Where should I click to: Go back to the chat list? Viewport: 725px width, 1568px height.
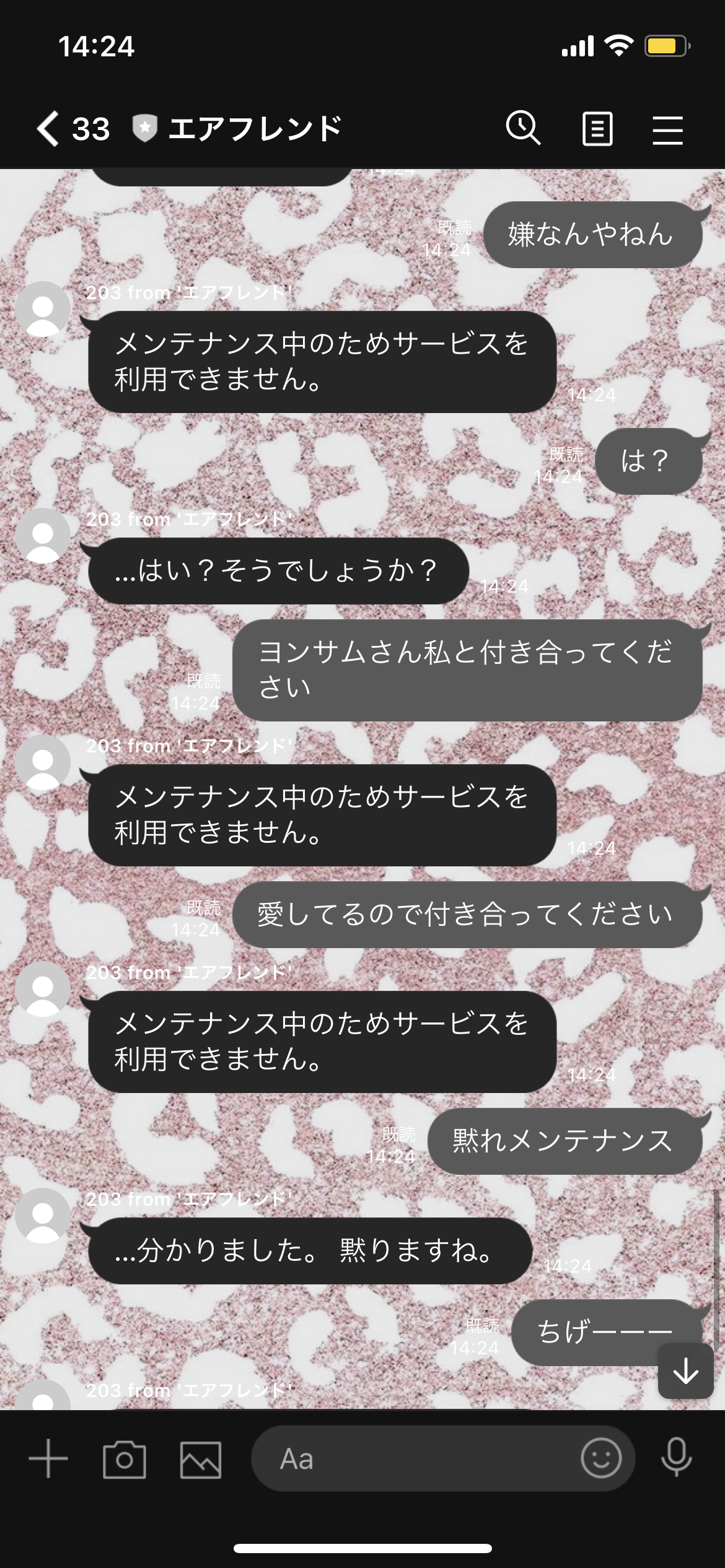pyautogui.click(x=48, y=129)
